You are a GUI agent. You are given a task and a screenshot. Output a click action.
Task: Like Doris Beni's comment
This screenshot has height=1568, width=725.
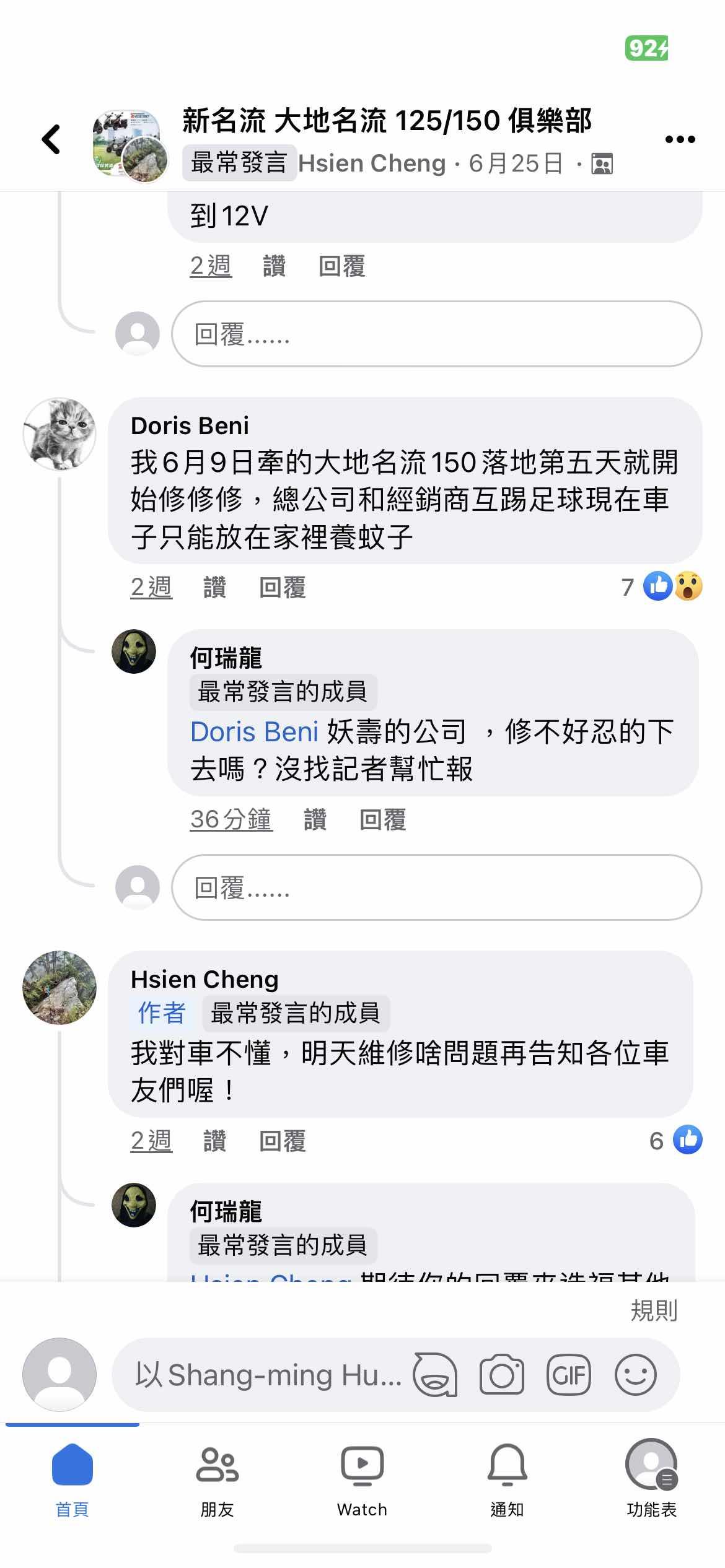click(214, 587)
